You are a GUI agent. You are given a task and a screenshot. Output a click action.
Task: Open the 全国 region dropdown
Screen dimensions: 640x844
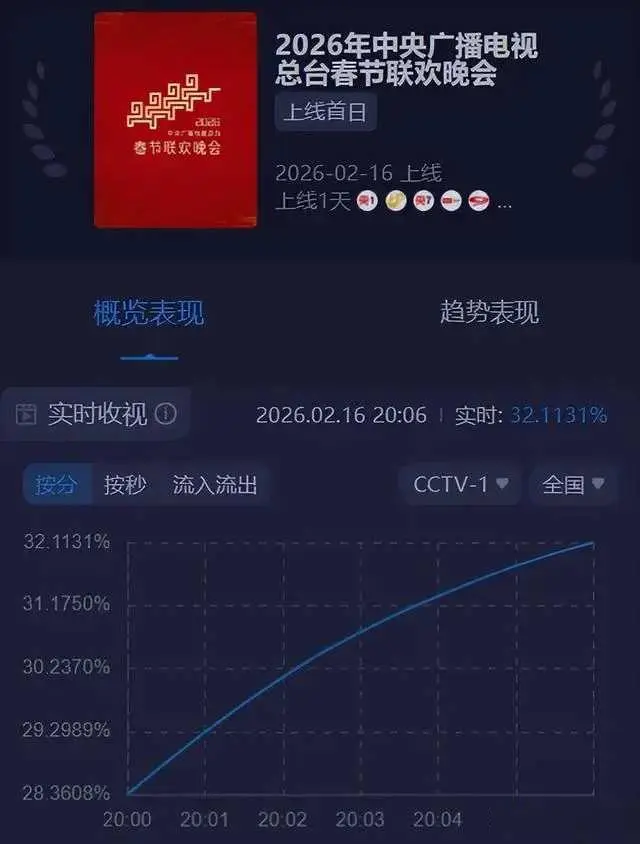572,484
